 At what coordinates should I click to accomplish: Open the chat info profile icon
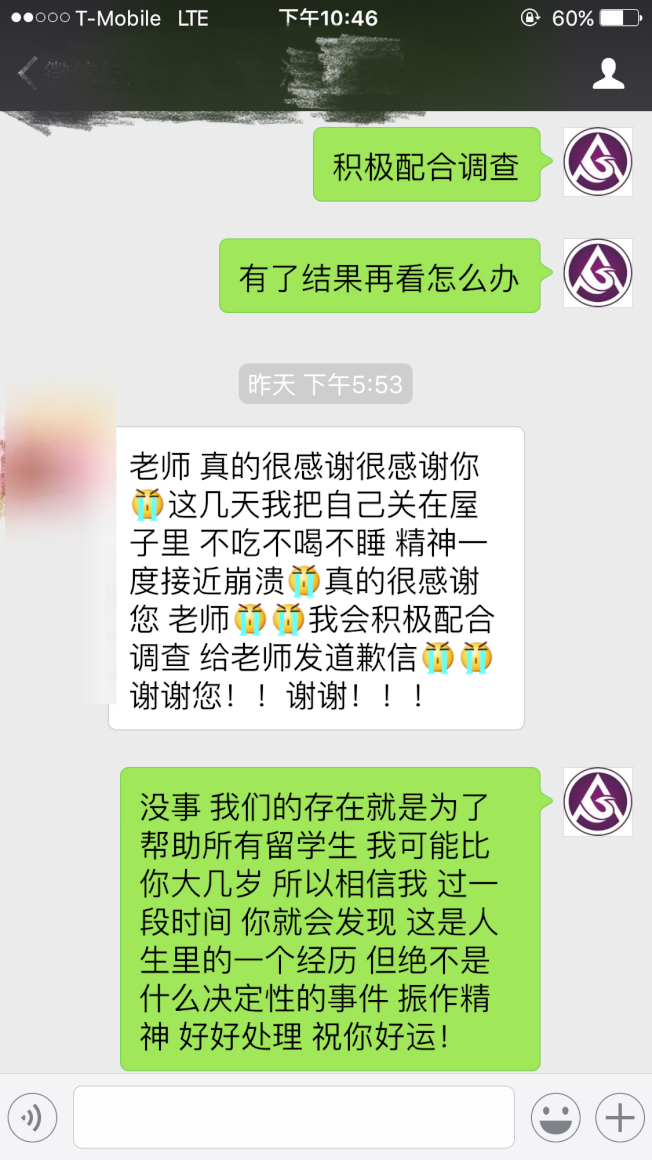tap(608, 74)
